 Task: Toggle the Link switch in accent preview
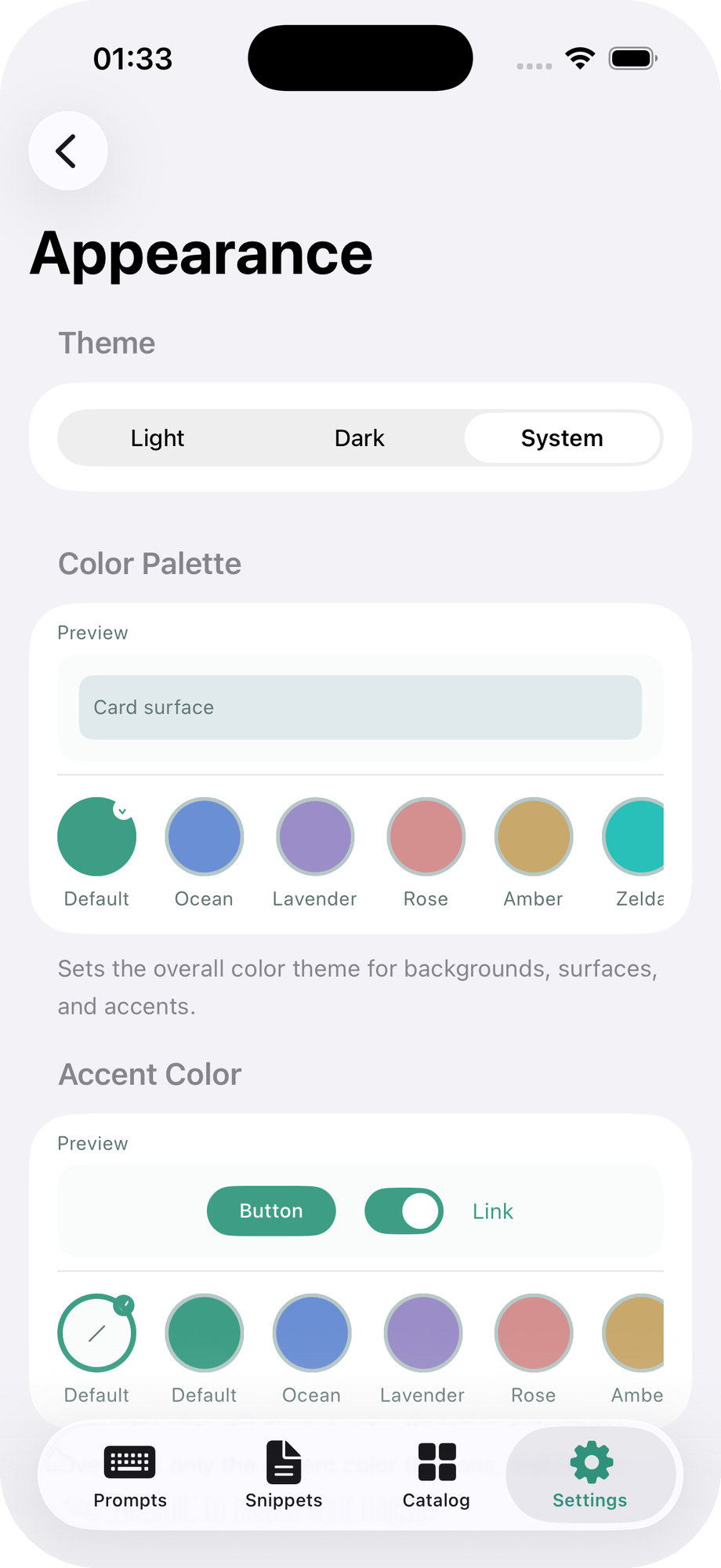point(404,1210)
